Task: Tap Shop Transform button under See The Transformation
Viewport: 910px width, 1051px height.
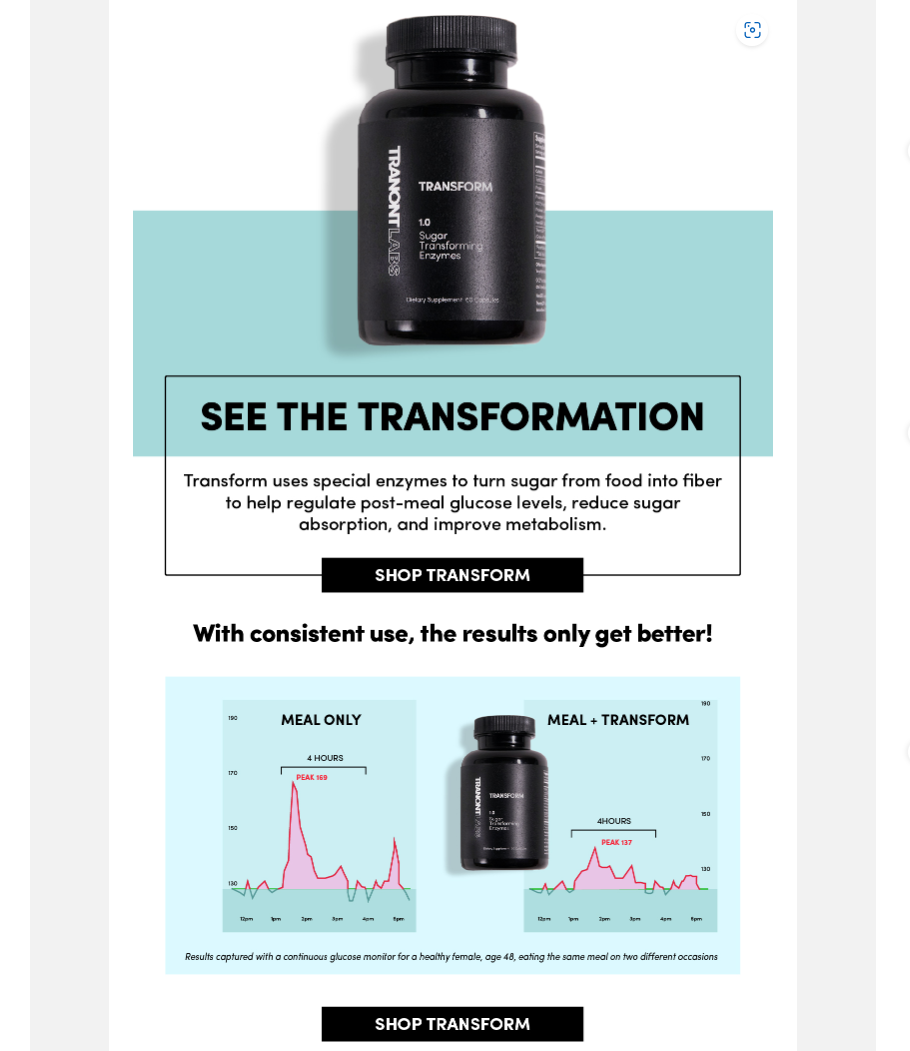Action: tap(452, 575)
